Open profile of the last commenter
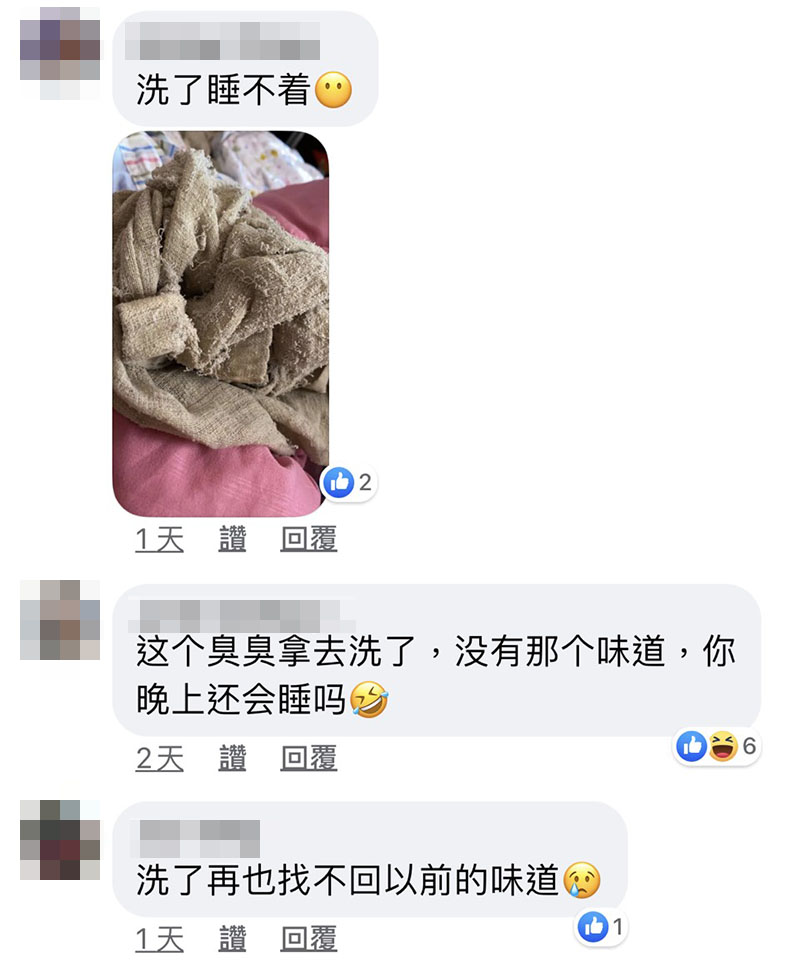This screenshot has height=962, width=800. point(60,840)
